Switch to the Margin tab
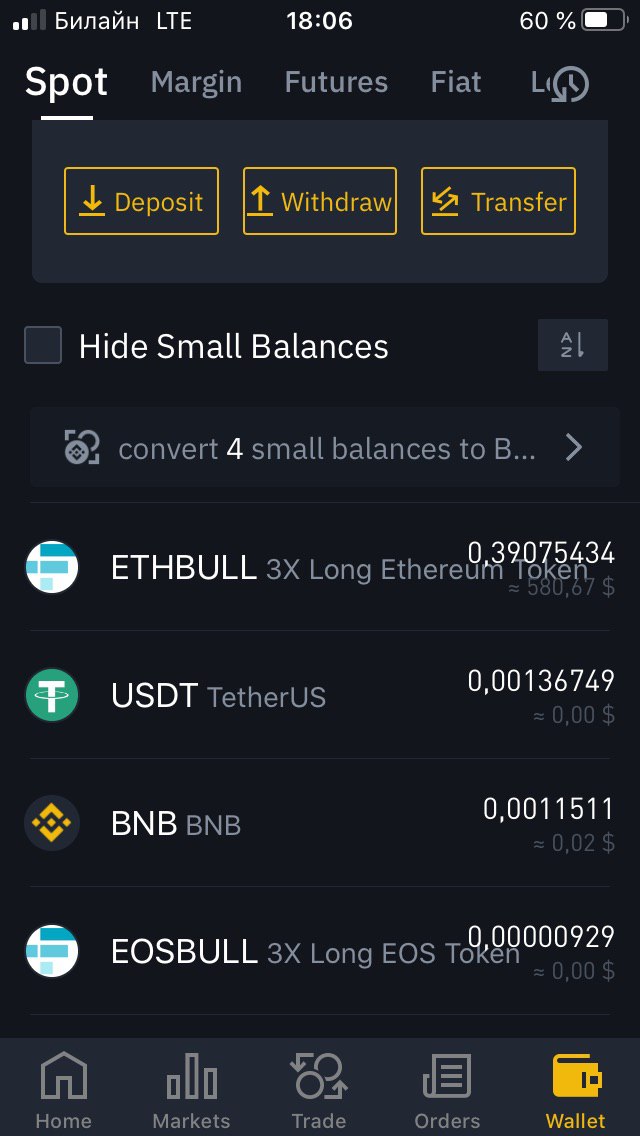 pos(196,83)
